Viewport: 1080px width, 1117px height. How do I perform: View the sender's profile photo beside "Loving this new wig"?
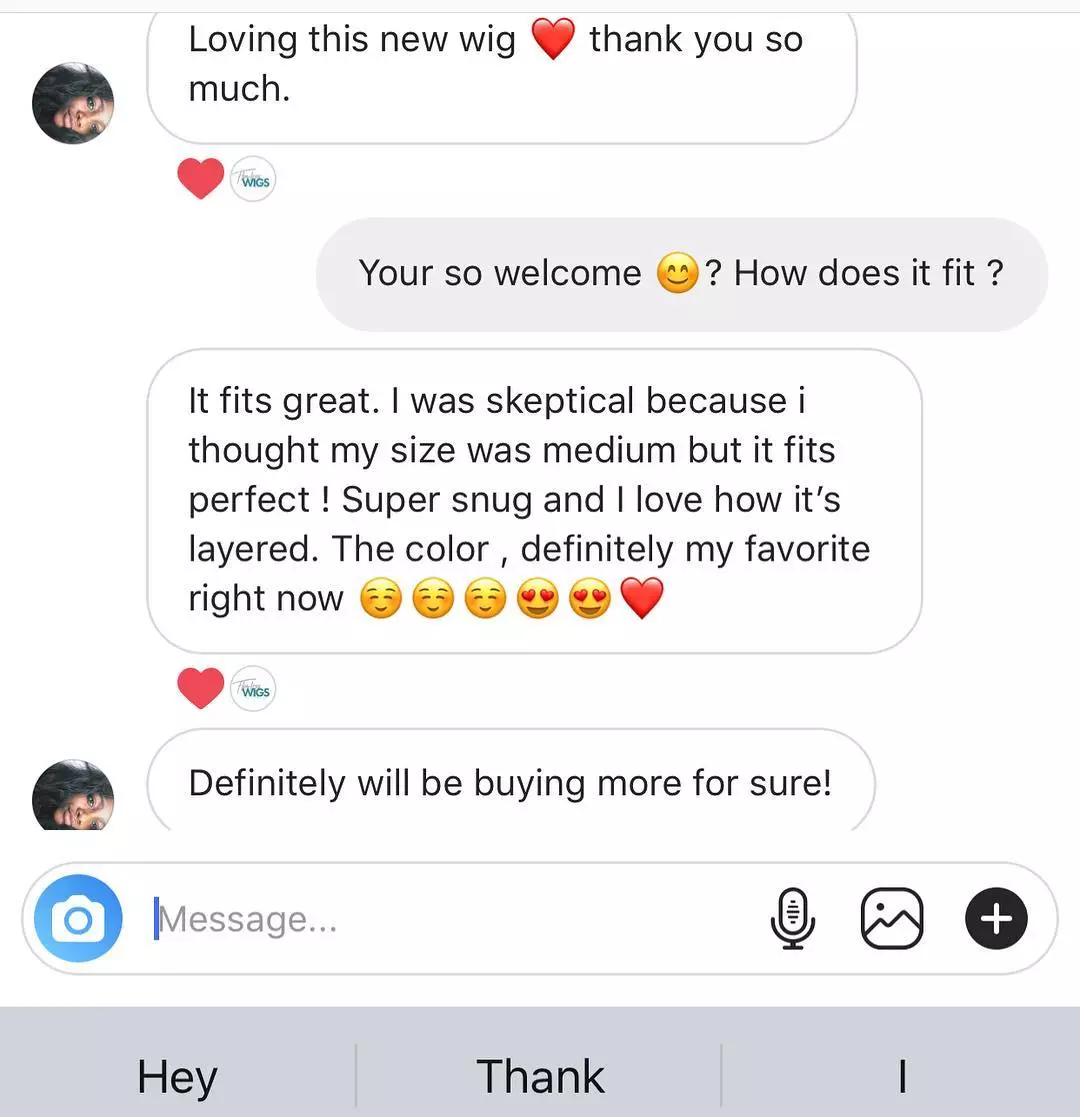[x=73, y=103]
